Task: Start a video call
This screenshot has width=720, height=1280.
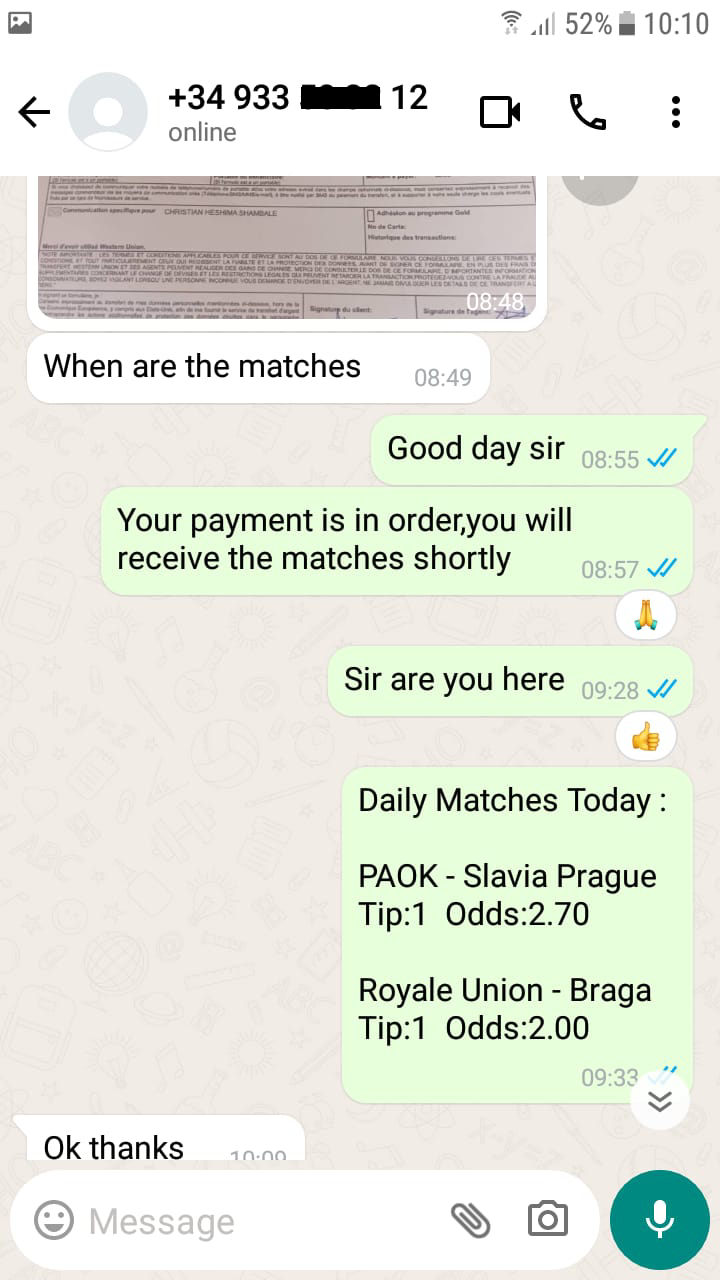Action: coord(500,112)
